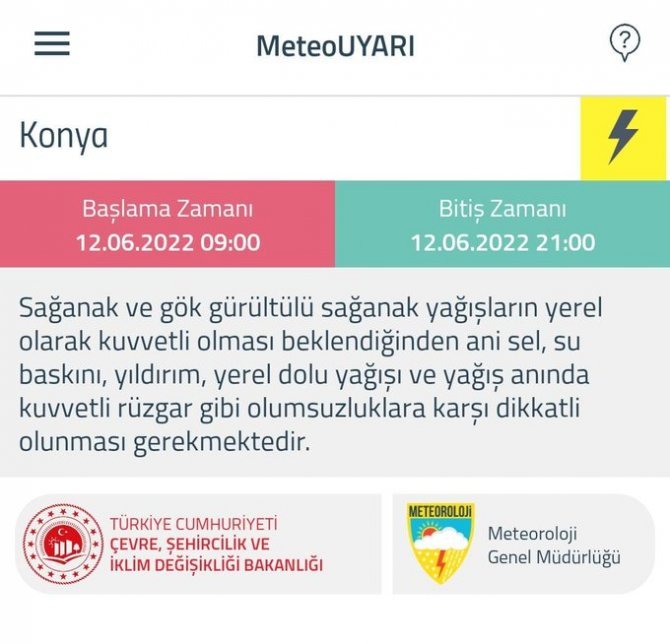Open the help question mark
This screenshot has height=644, width=670.
click(624, 43)
